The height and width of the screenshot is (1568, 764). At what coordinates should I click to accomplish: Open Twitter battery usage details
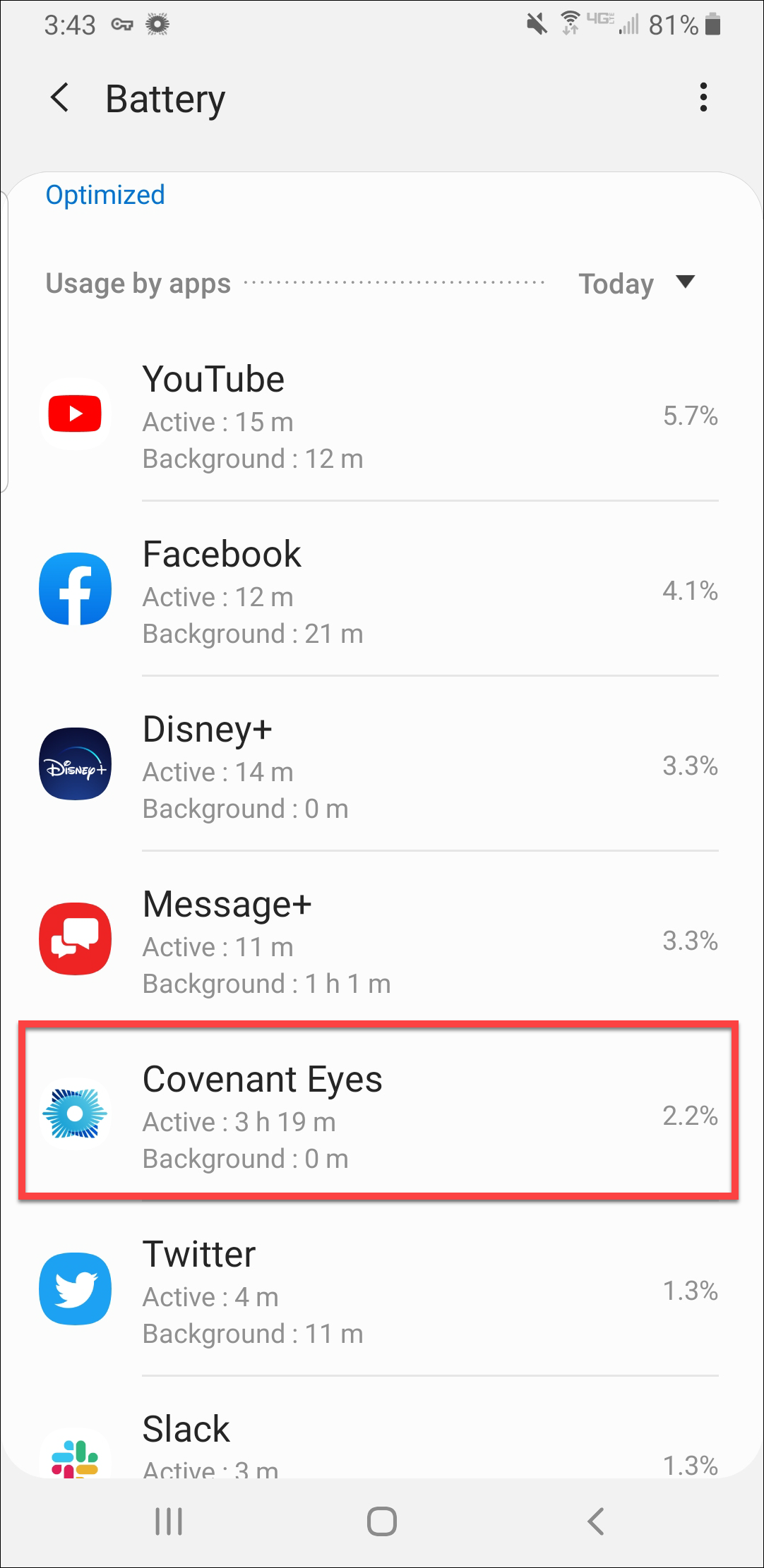click(x=381, y=1291)
